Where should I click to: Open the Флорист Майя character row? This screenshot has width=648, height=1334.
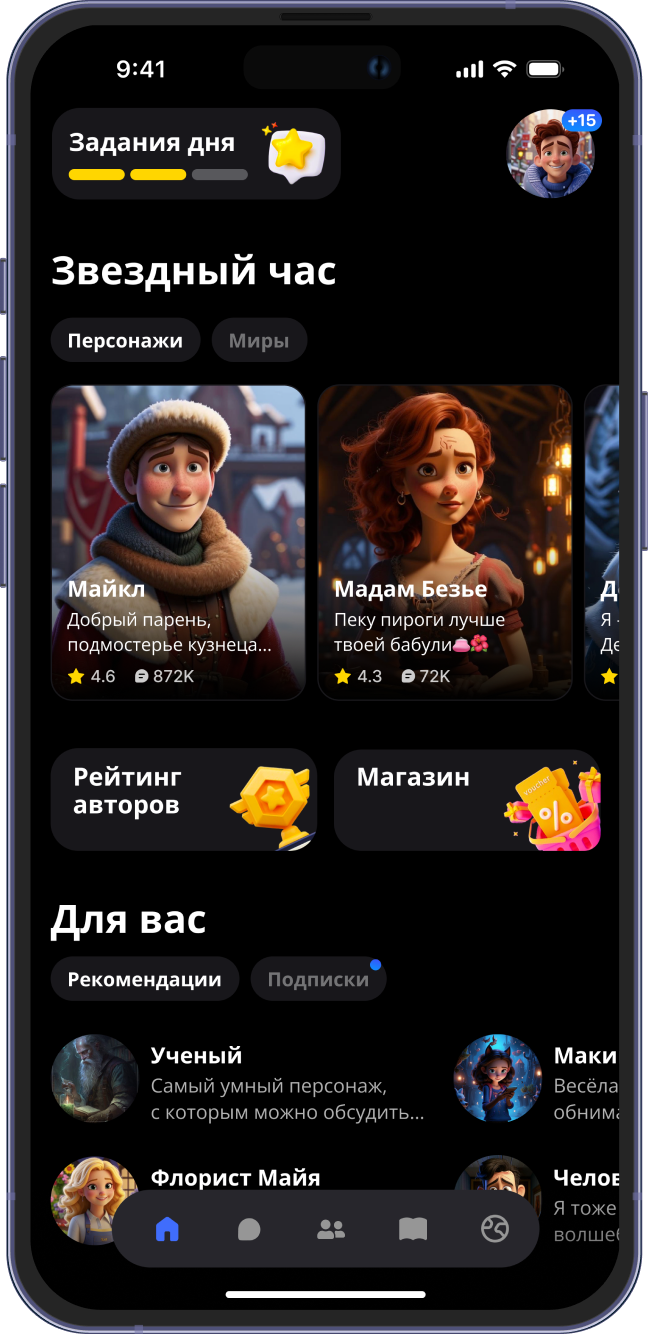click(235, 1178)
